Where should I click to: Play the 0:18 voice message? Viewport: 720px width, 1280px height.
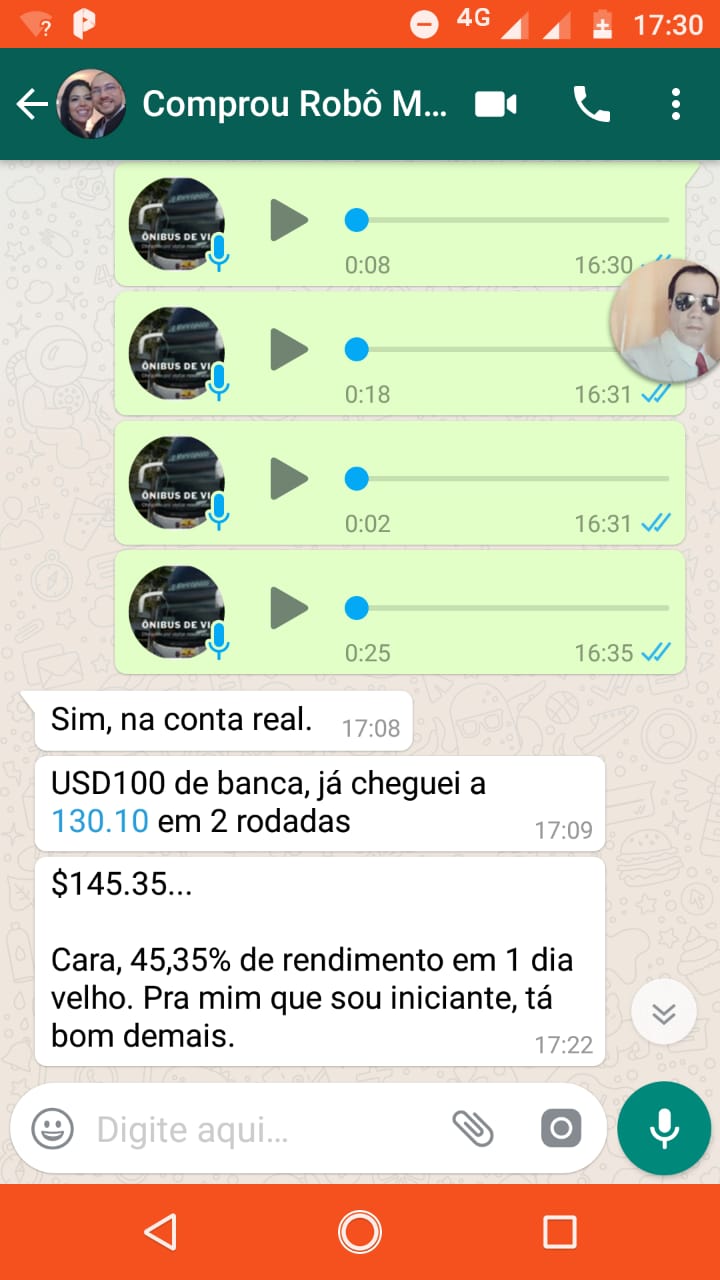289,349
